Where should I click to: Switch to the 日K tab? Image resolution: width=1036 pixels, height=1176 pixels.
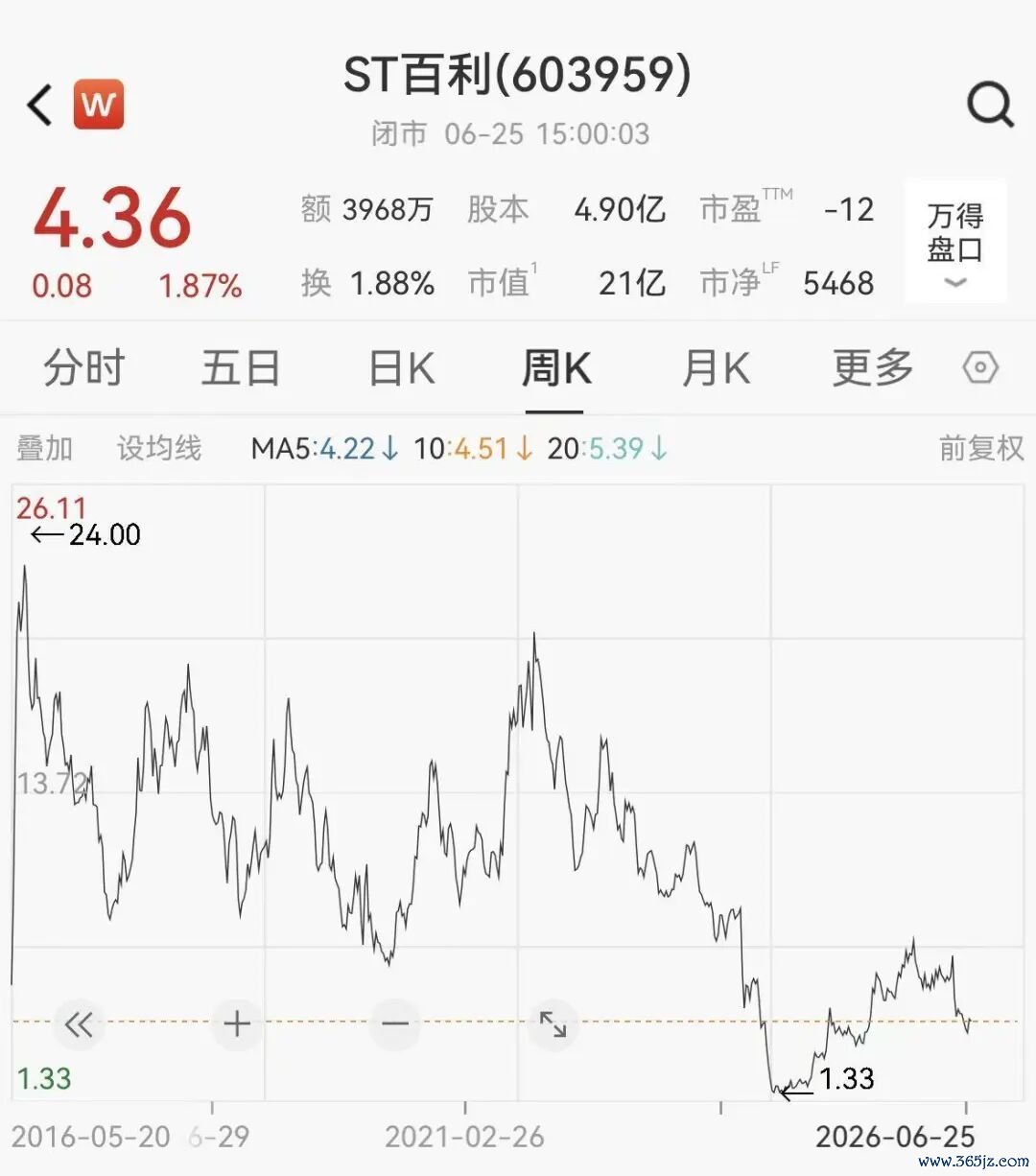pyautogui.click(x=402, y=368)
